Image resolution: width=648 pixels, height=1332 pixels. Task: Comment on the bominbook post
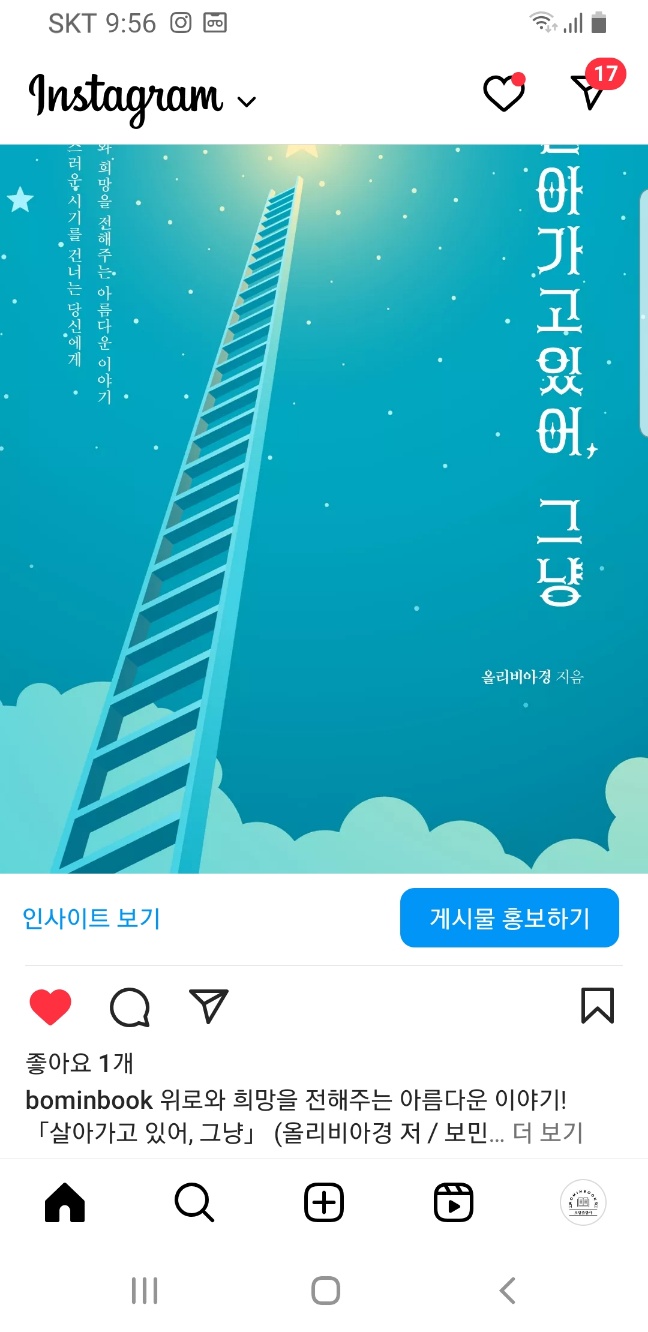pos(130,1007)
